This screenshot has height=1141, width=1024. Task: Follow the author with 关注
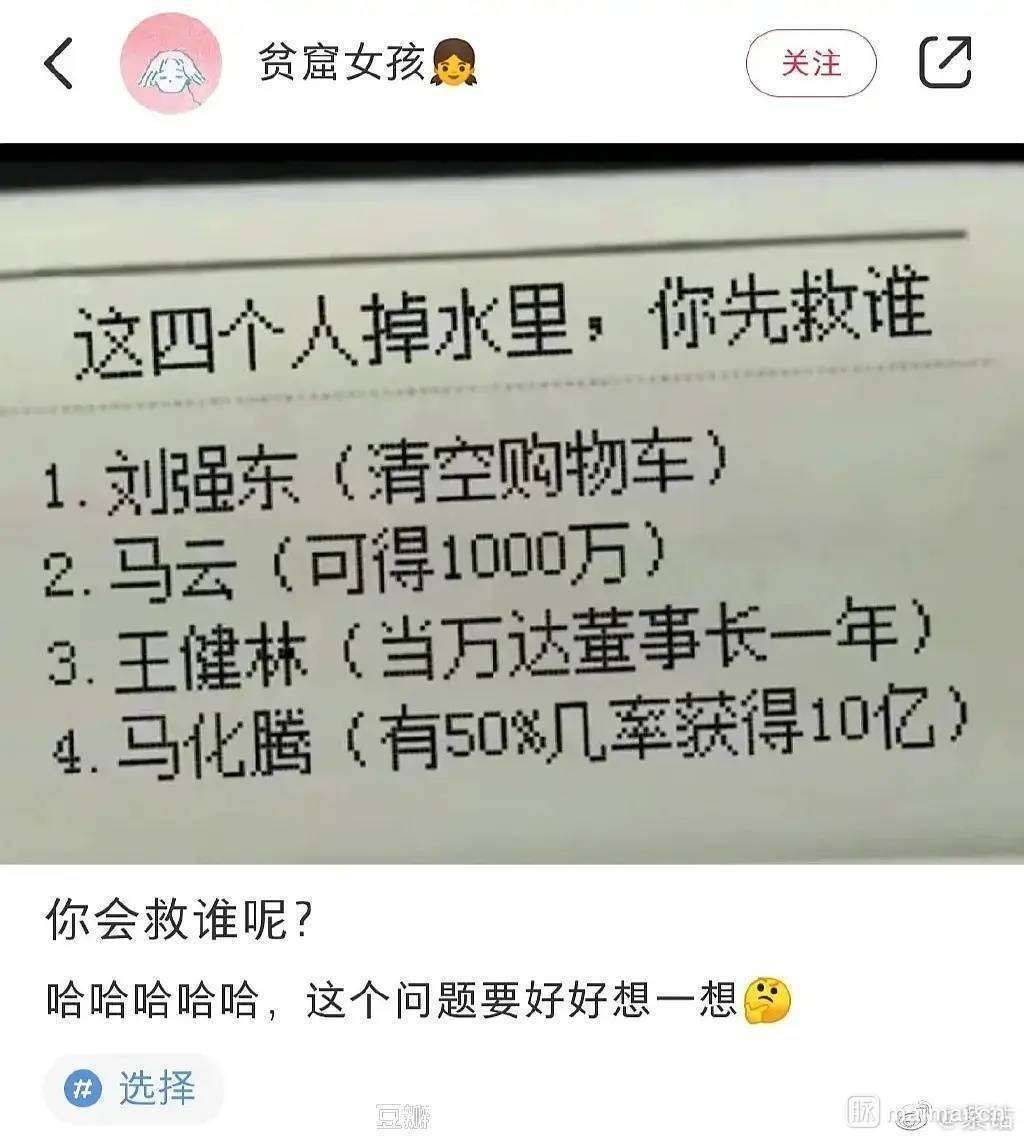coord(811,64)
